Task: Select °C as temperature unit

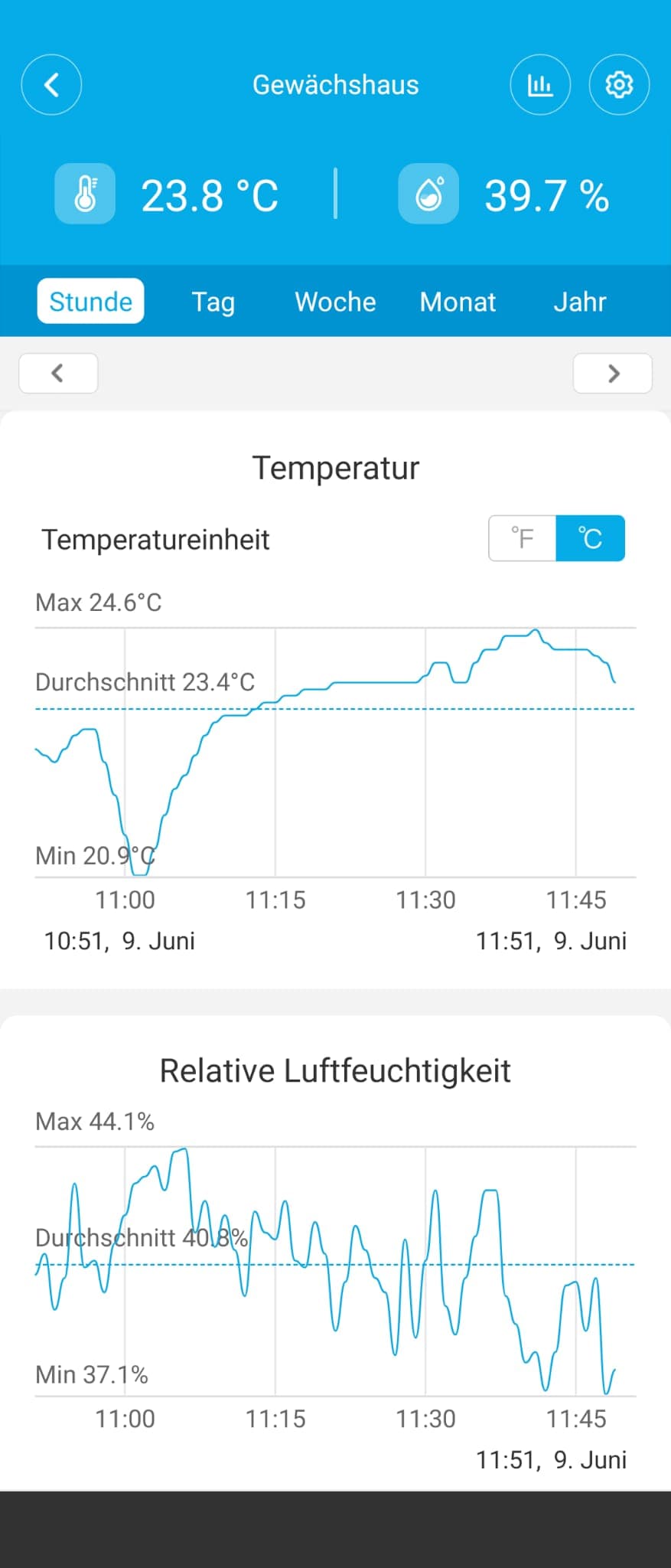Action: pyautogui.click(x=590, y=538)
